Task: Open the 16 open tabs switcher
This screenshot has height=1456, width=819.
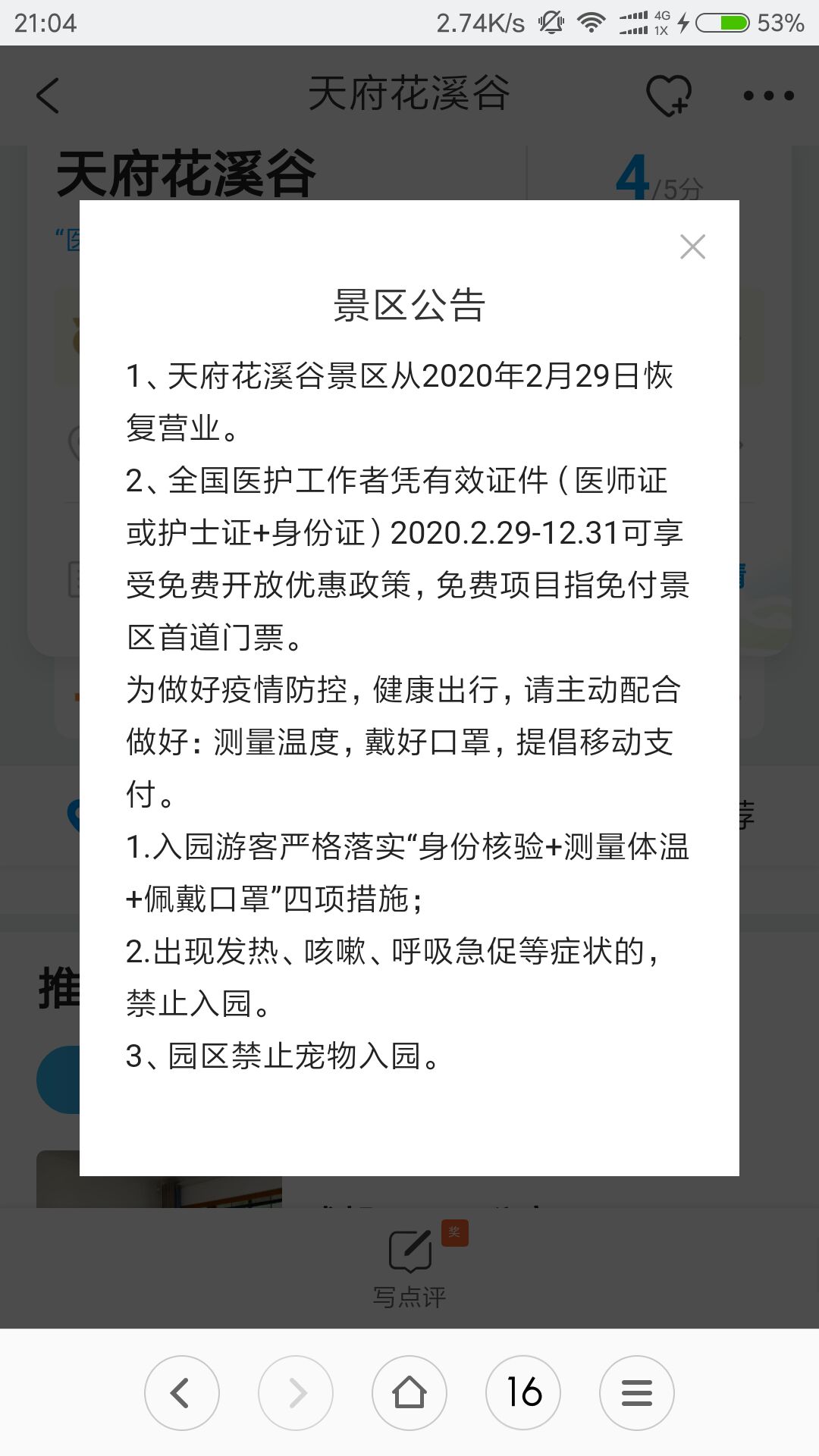Action: (x=523, y=1393)
